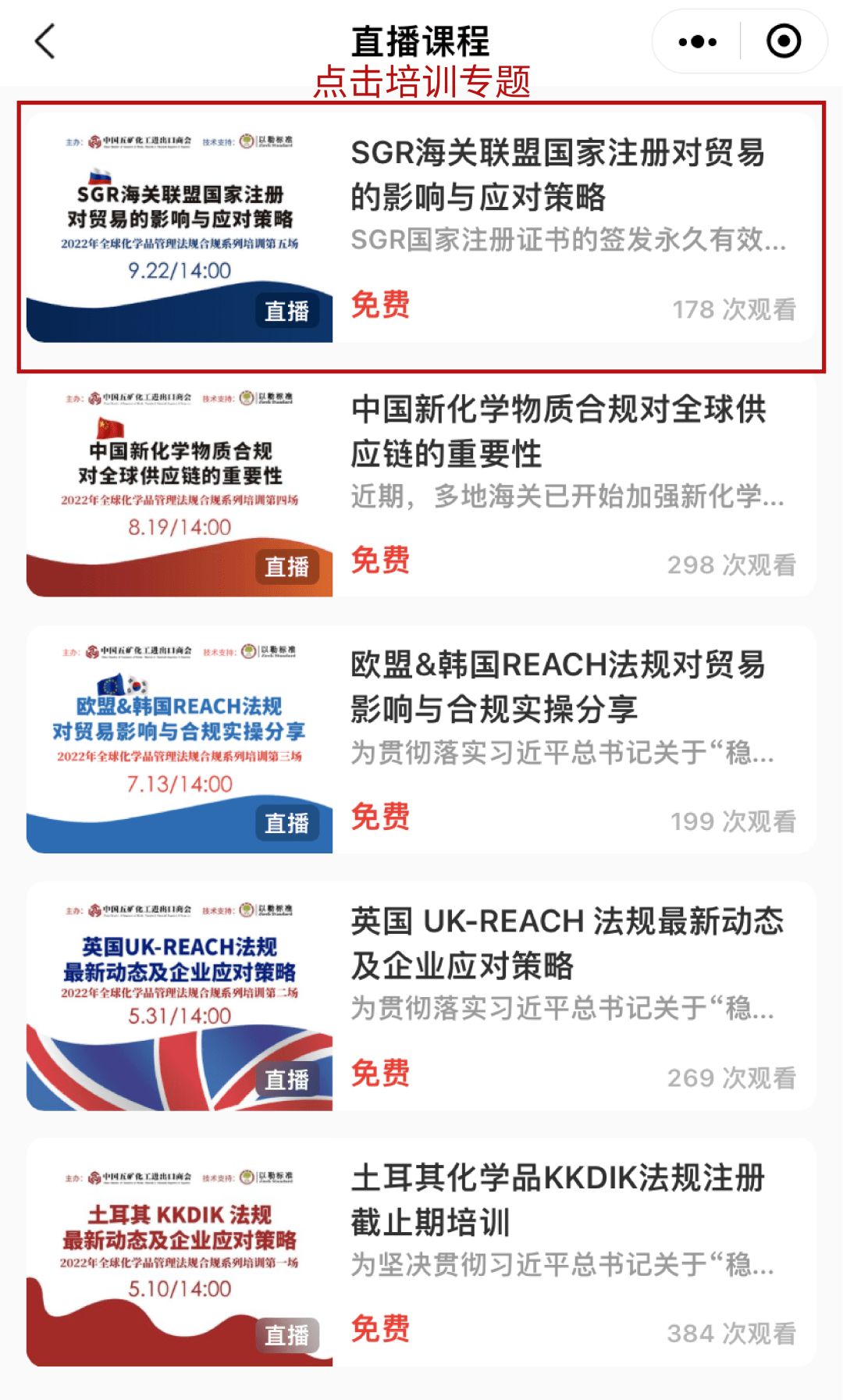Open the 土耳其化学品KKDIK法规 training course
843x1400 pixels.
click(x=557, y=1199)
